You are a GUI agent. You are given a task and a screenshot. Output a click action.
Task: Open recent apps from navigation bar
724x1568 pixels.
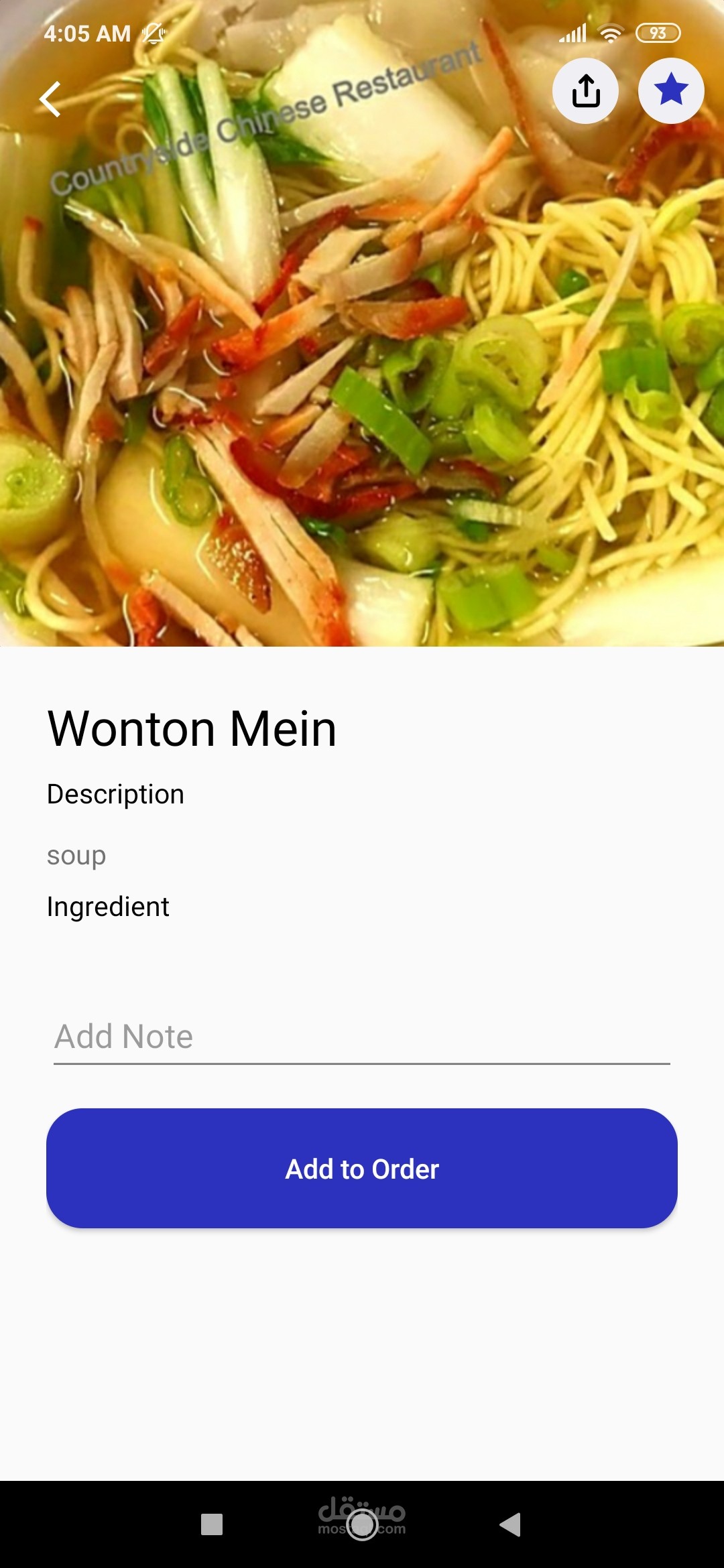(x=212, y=1524)
